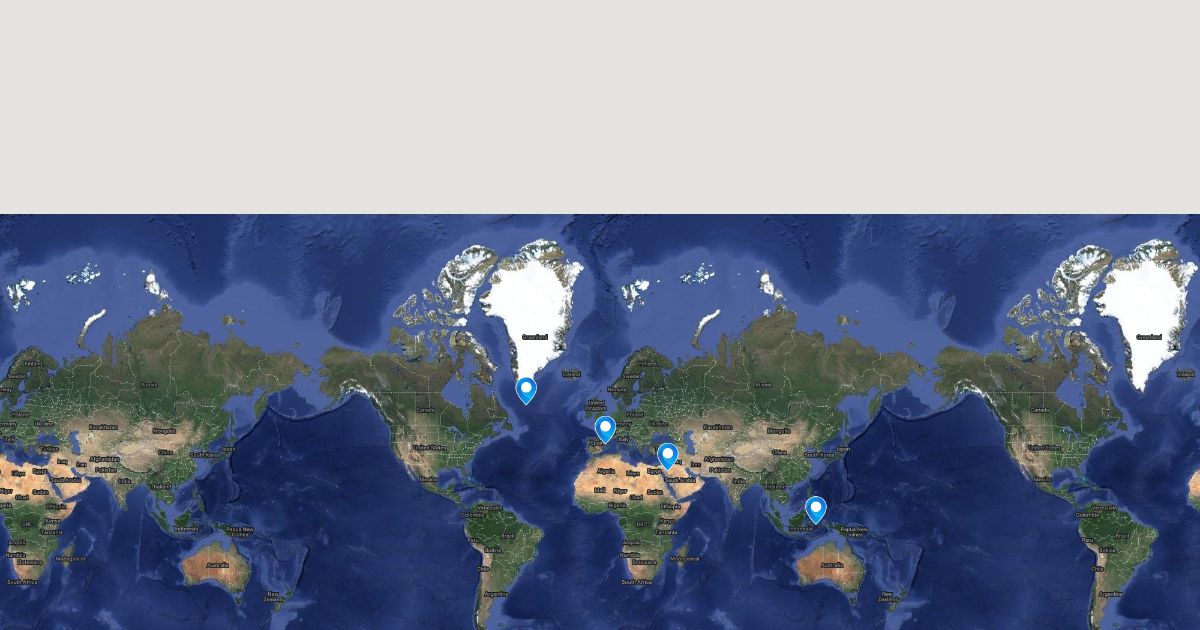The width and height of the screenshot is (1200, 630).
Task: Select the pin between Egypt and Iraq
Action: click(668, 455)
